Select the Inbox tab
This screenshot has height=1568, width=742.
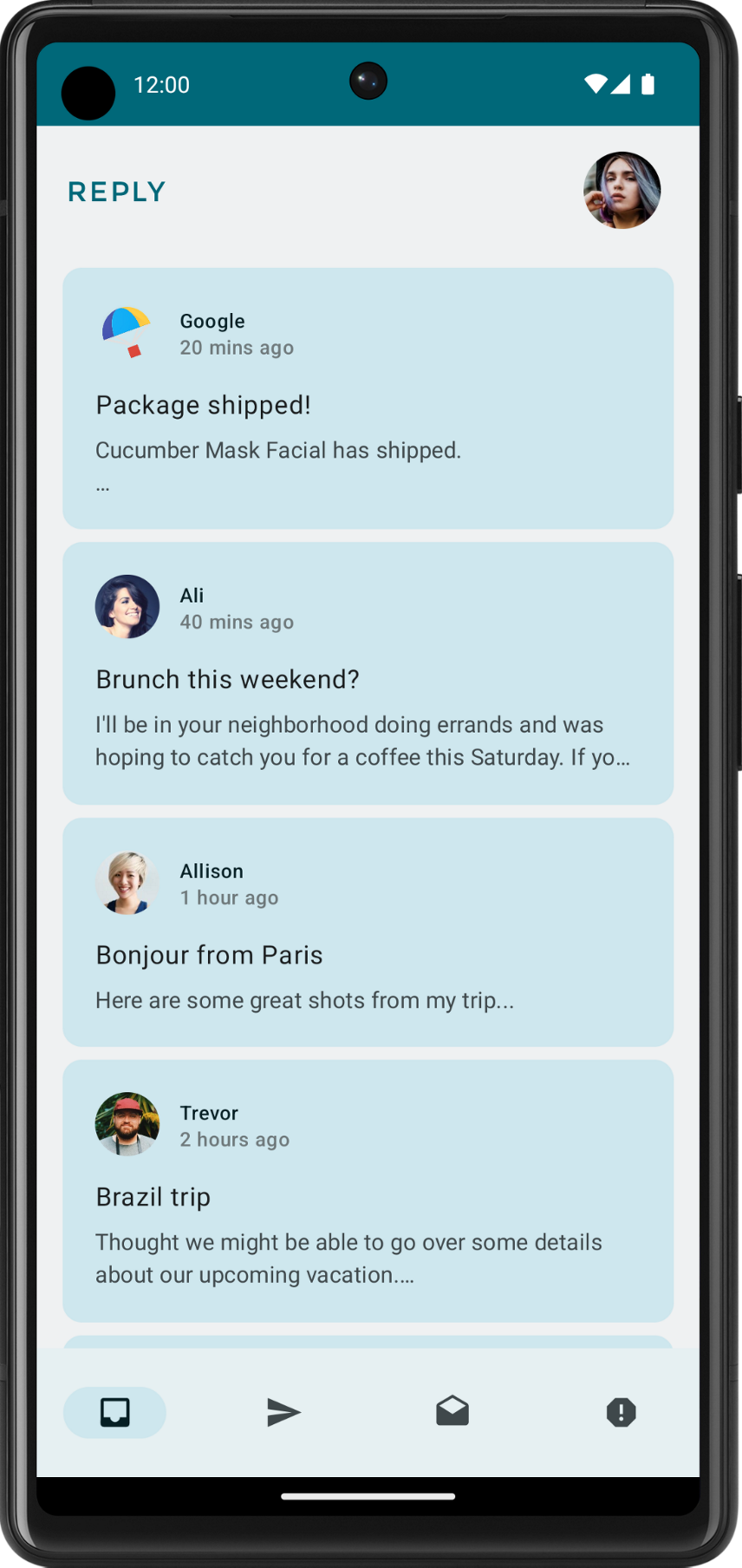coord(114,1413)
